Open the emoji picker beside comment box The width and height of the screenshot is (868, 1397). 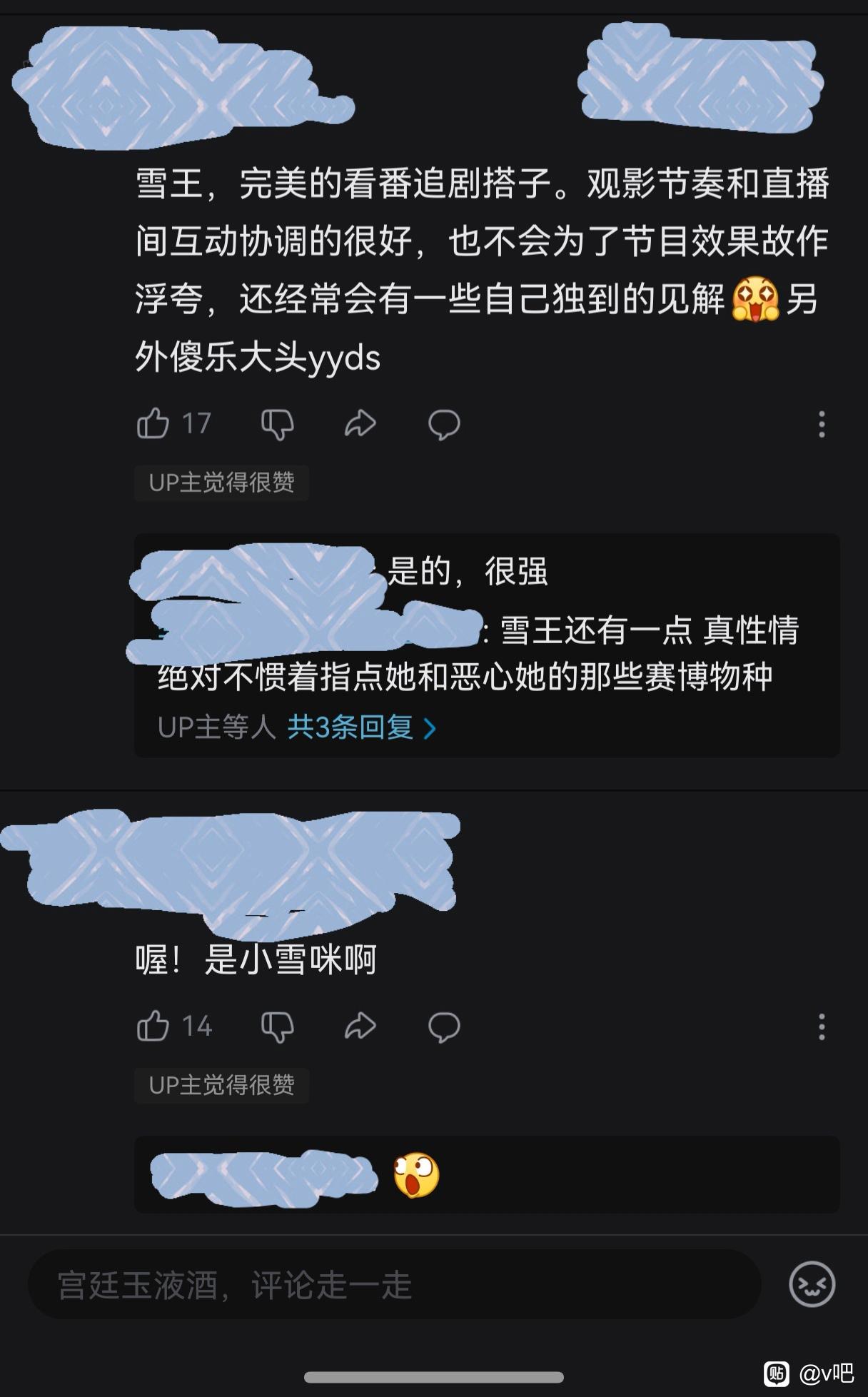pos(812,1284)
